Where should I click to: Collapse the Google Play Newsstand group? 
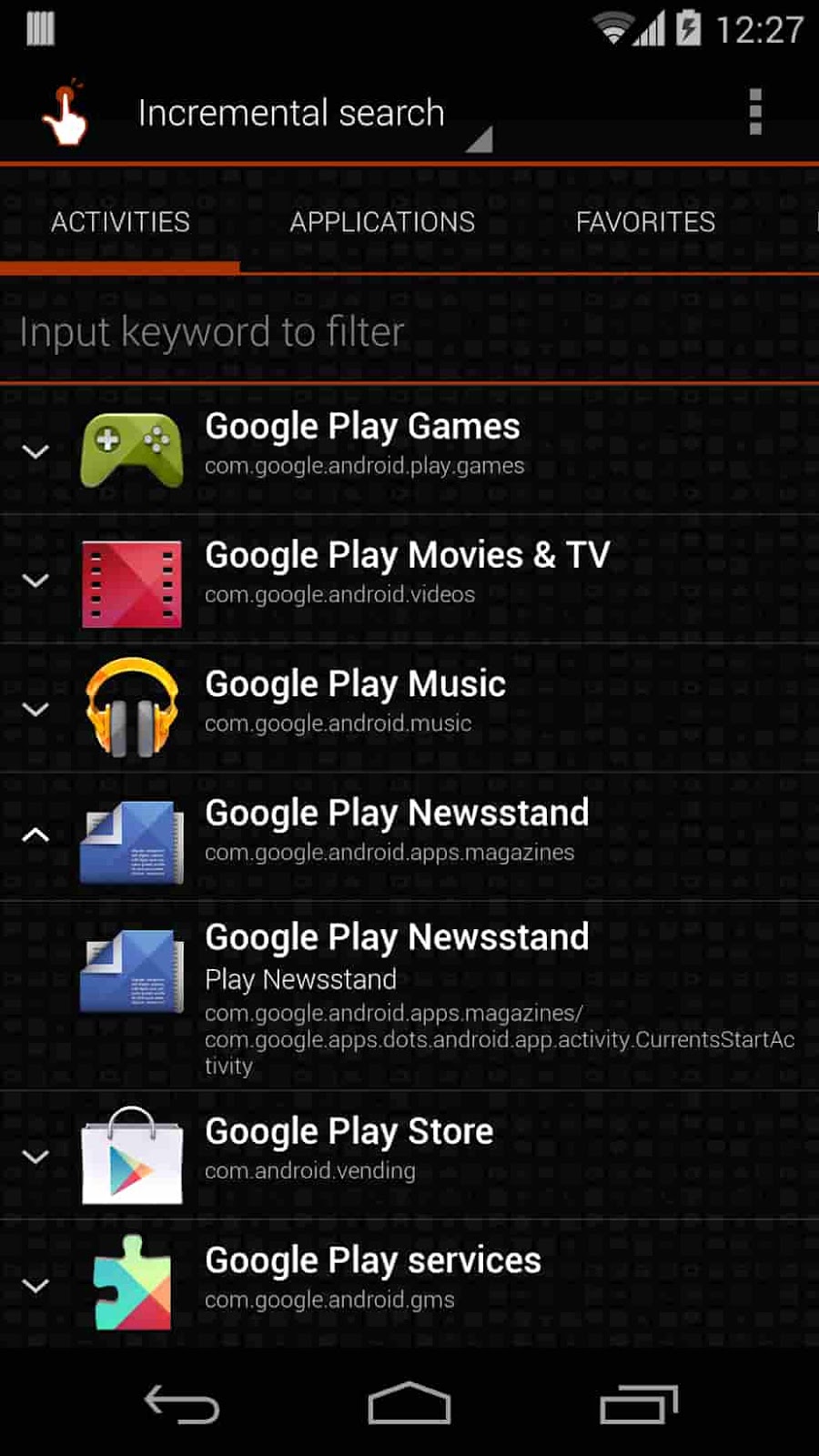[35, 834]
